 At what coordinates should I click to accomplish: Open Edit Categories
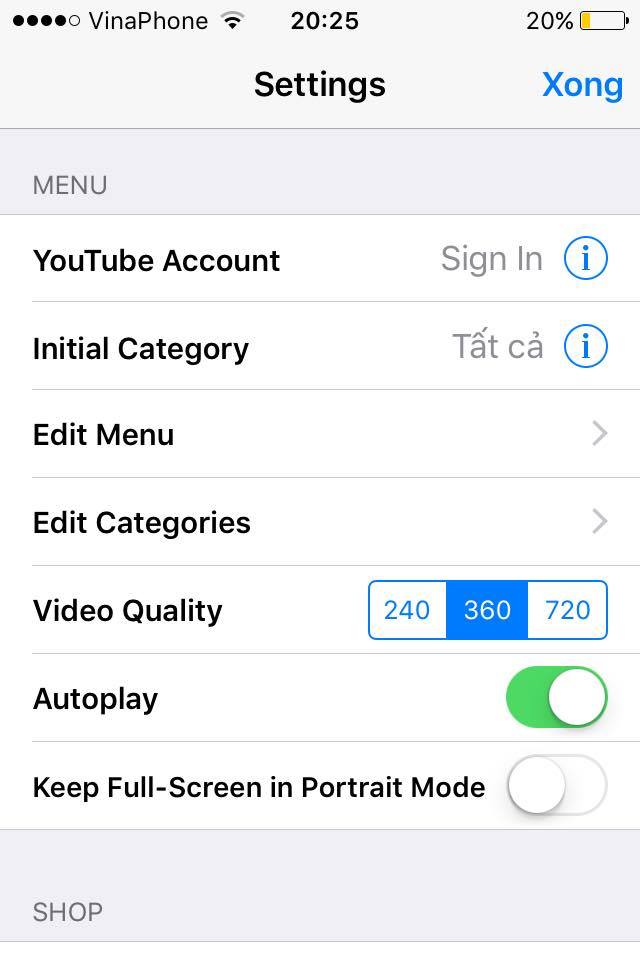[320, 522]
